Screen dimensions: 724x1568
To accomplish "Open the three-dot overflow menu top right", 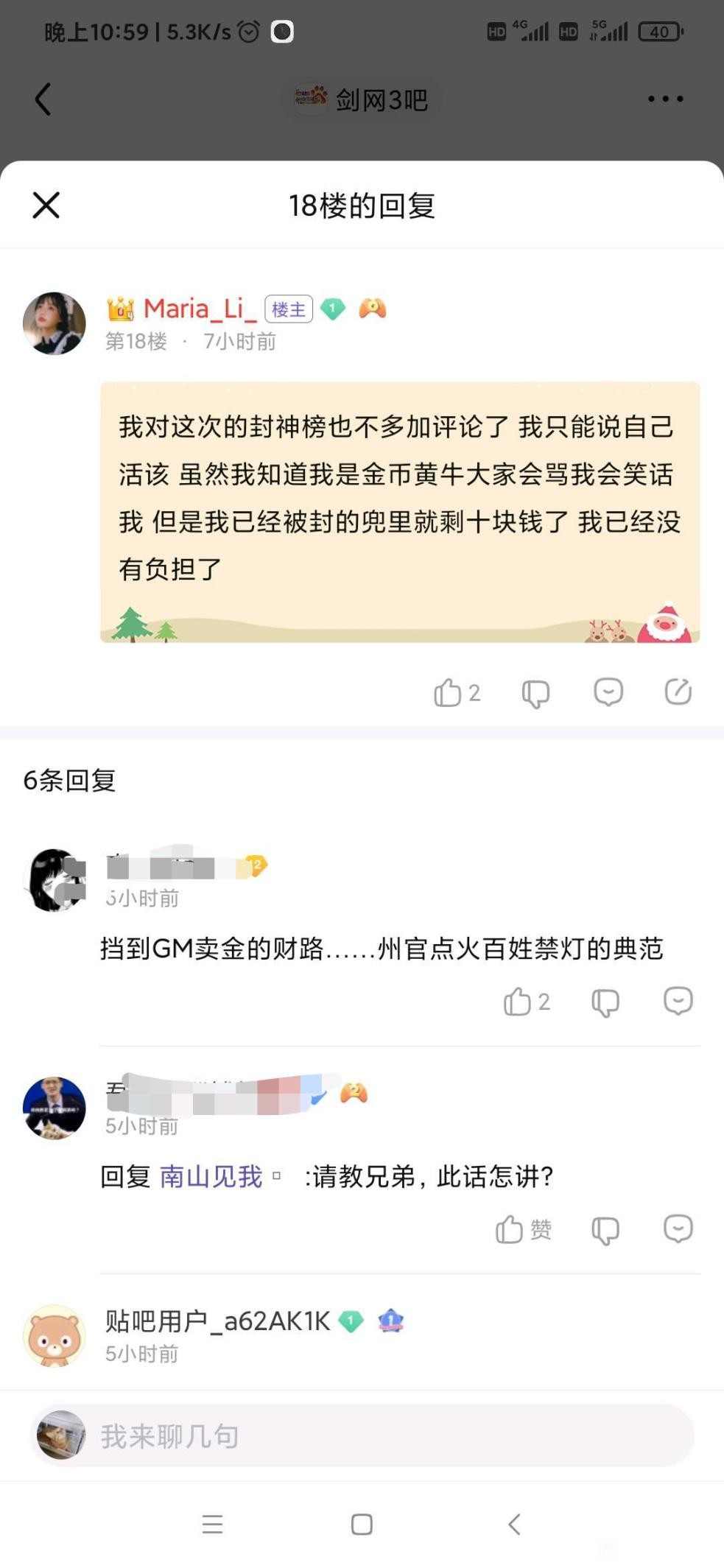I will 665,98.
